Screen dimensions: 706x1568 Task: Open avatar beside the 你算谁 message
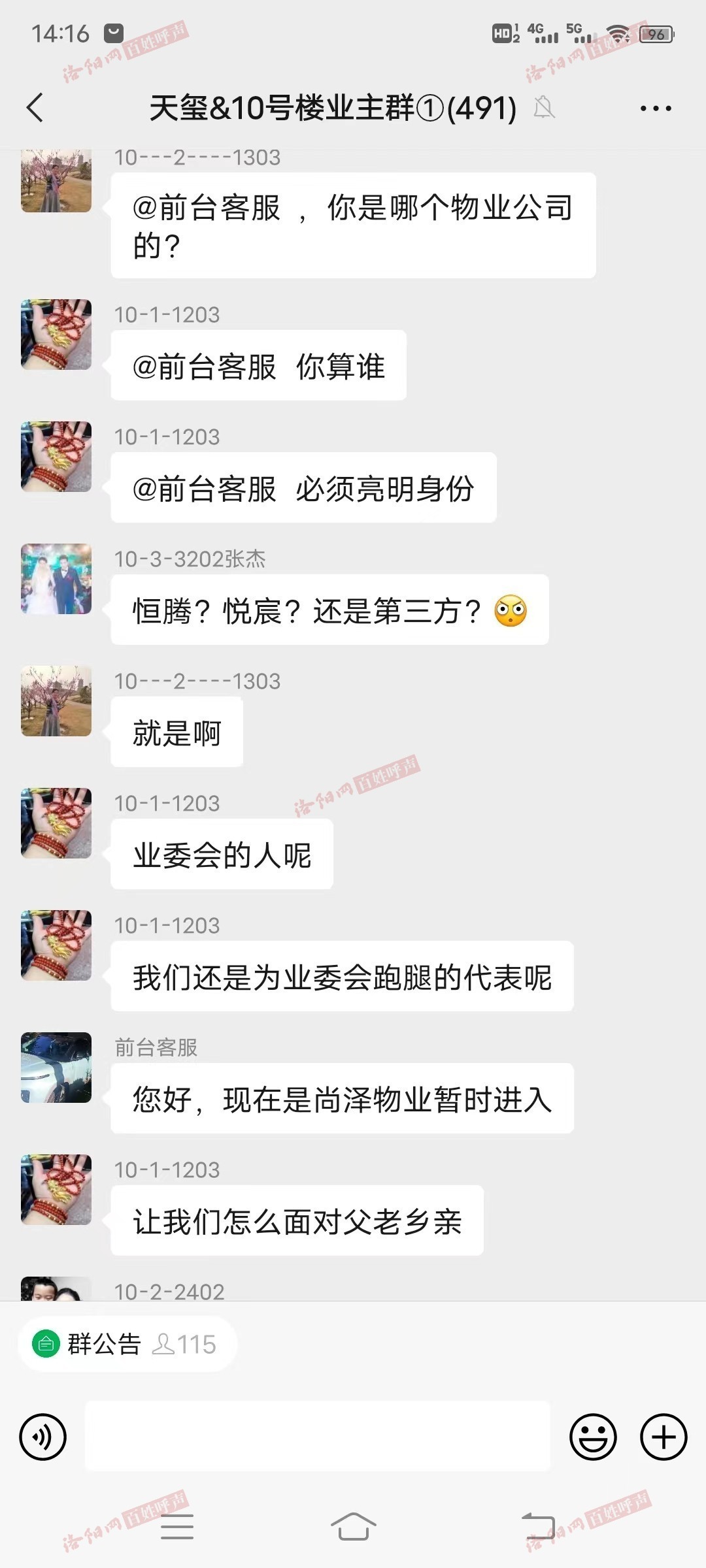coord(56,335)
